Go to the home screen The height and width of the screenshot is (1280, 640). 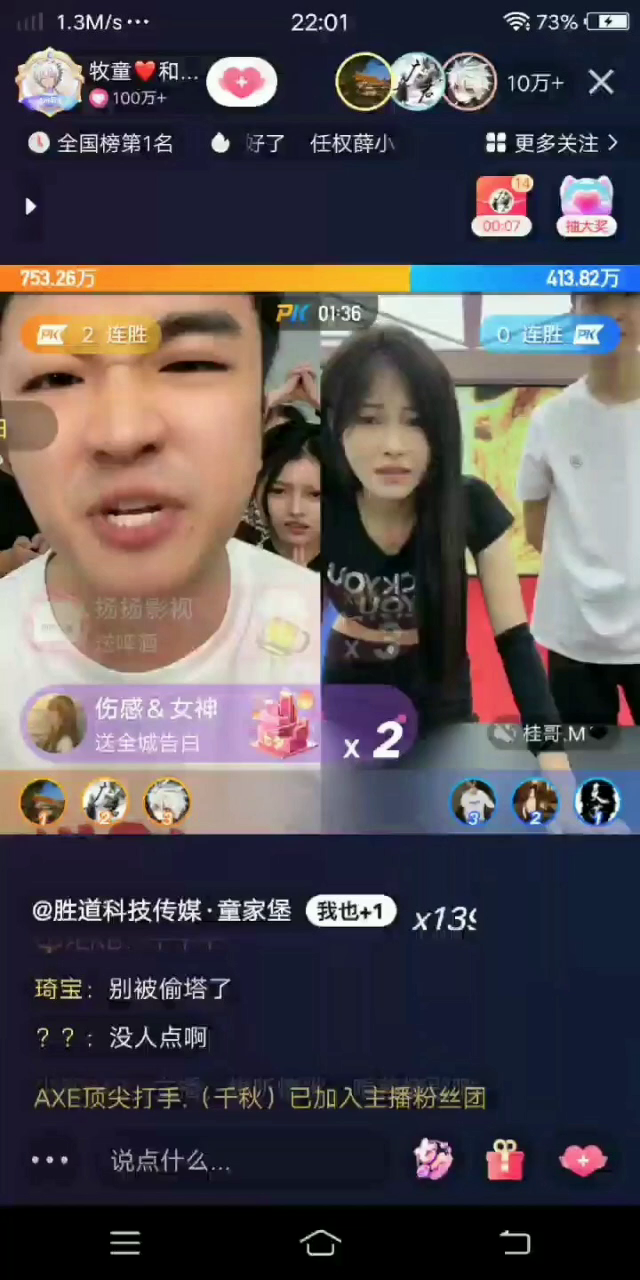point(320,1243)
